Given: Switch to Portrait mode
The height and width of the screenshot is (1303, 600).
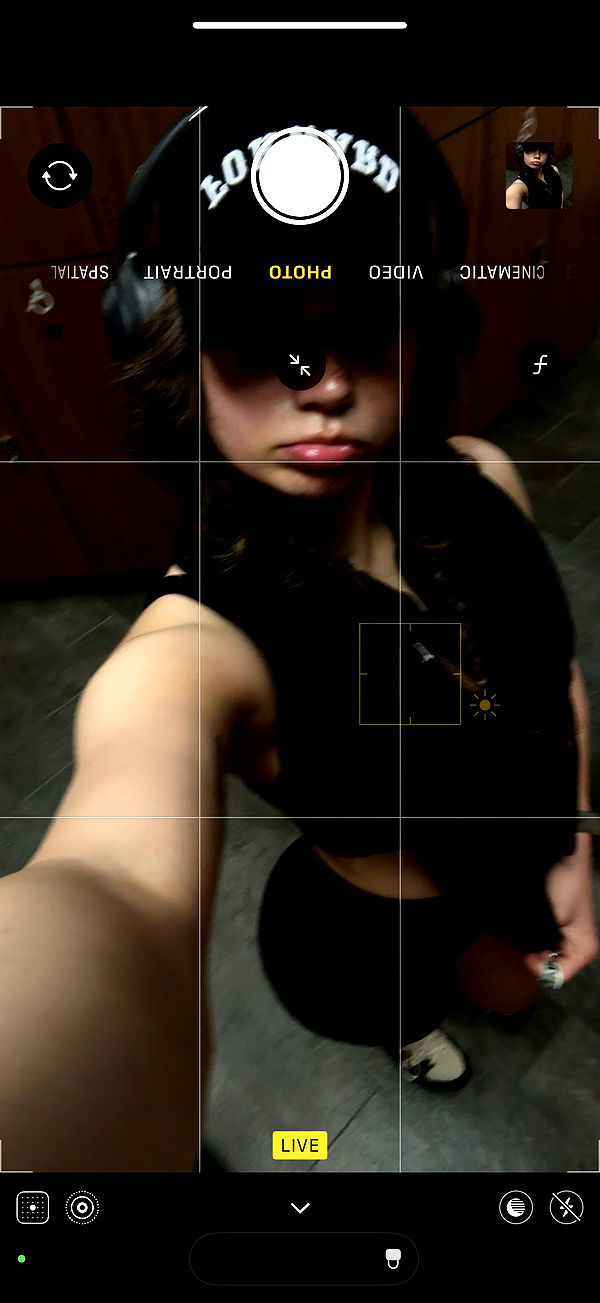Looking at the screenshot, I should (x=188, y=272).
